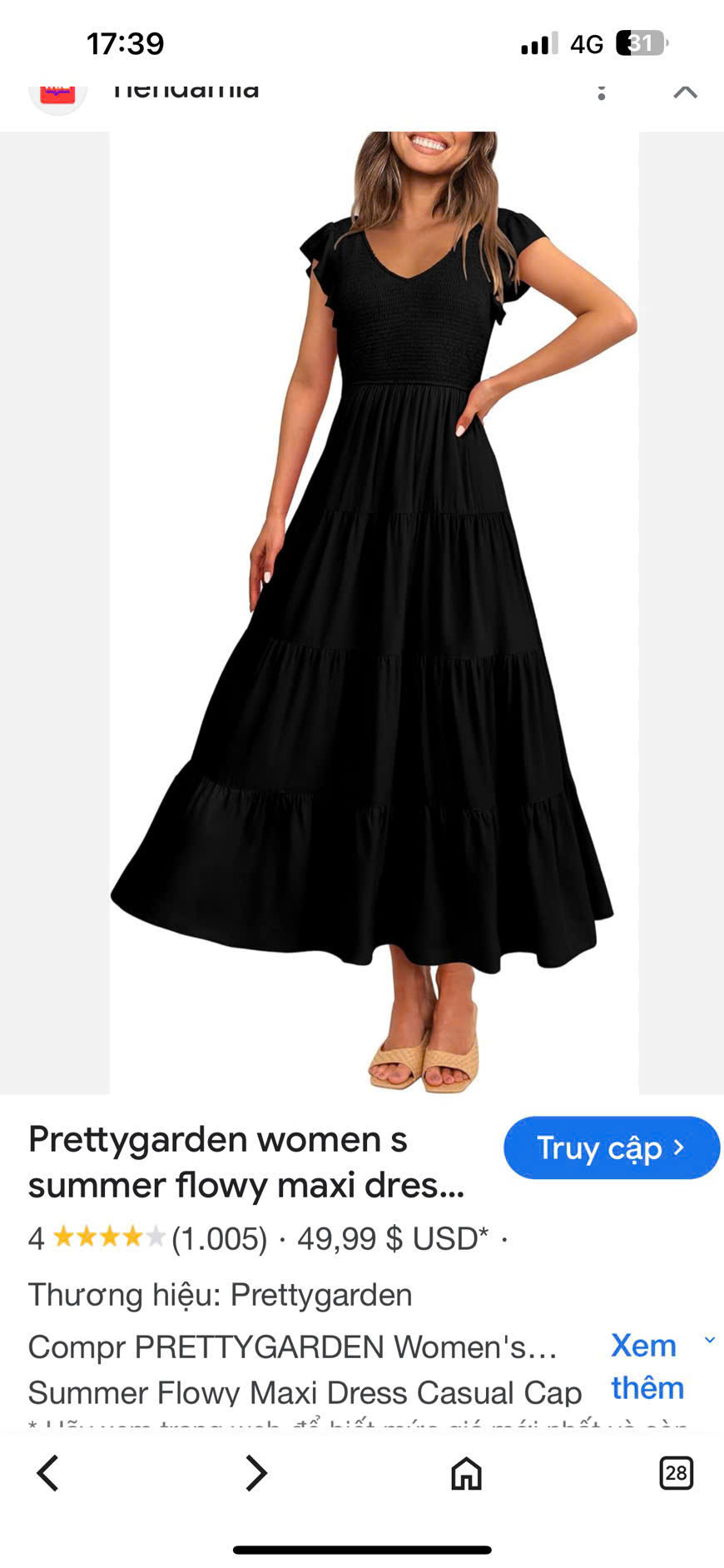Tap the Truy cập button
This screenshot has height=1568, width=724.
coord(611,1147)
